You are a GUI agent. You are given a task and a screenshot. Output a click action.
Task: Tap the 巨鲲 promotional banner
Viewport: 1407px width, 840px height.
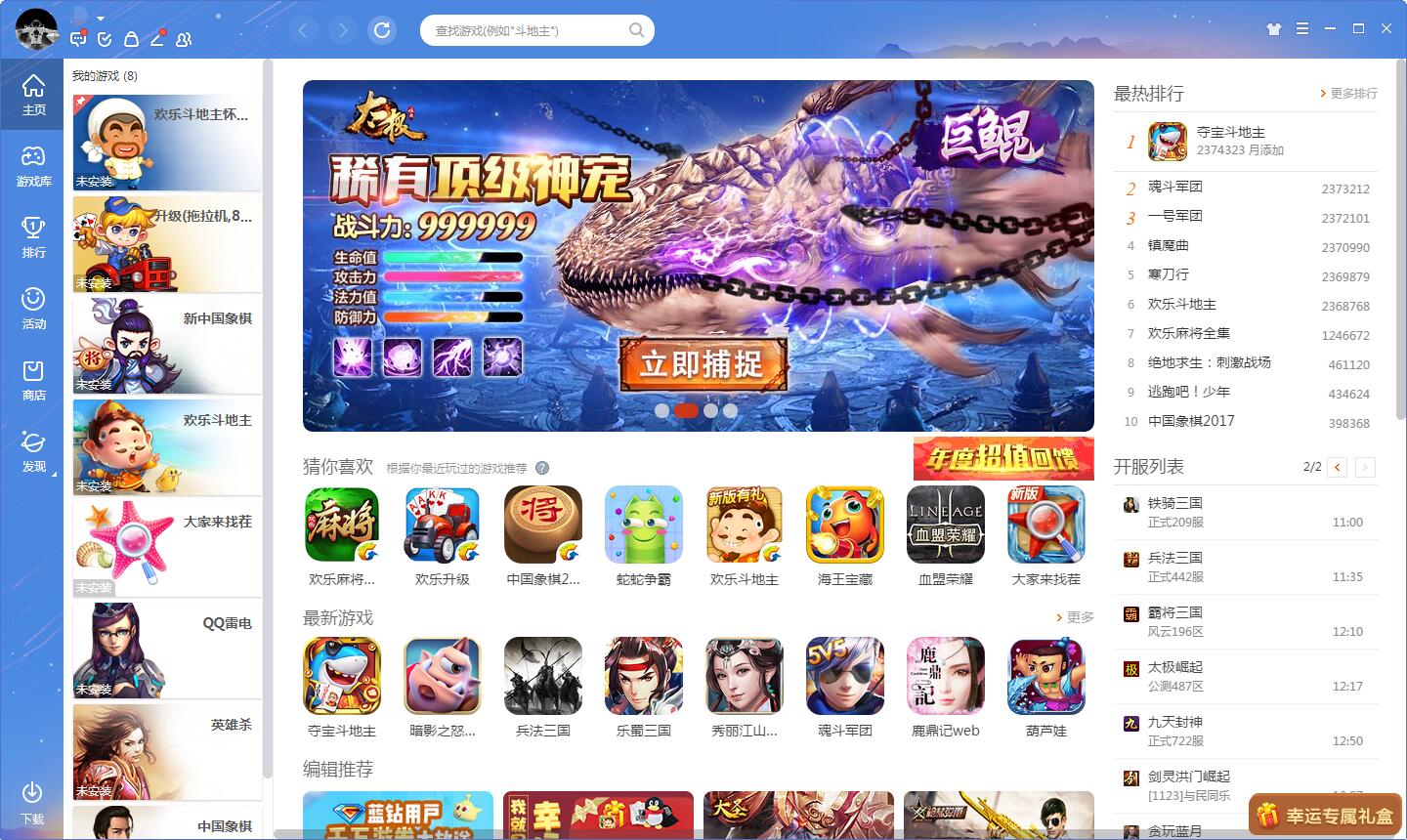point(698,256)
